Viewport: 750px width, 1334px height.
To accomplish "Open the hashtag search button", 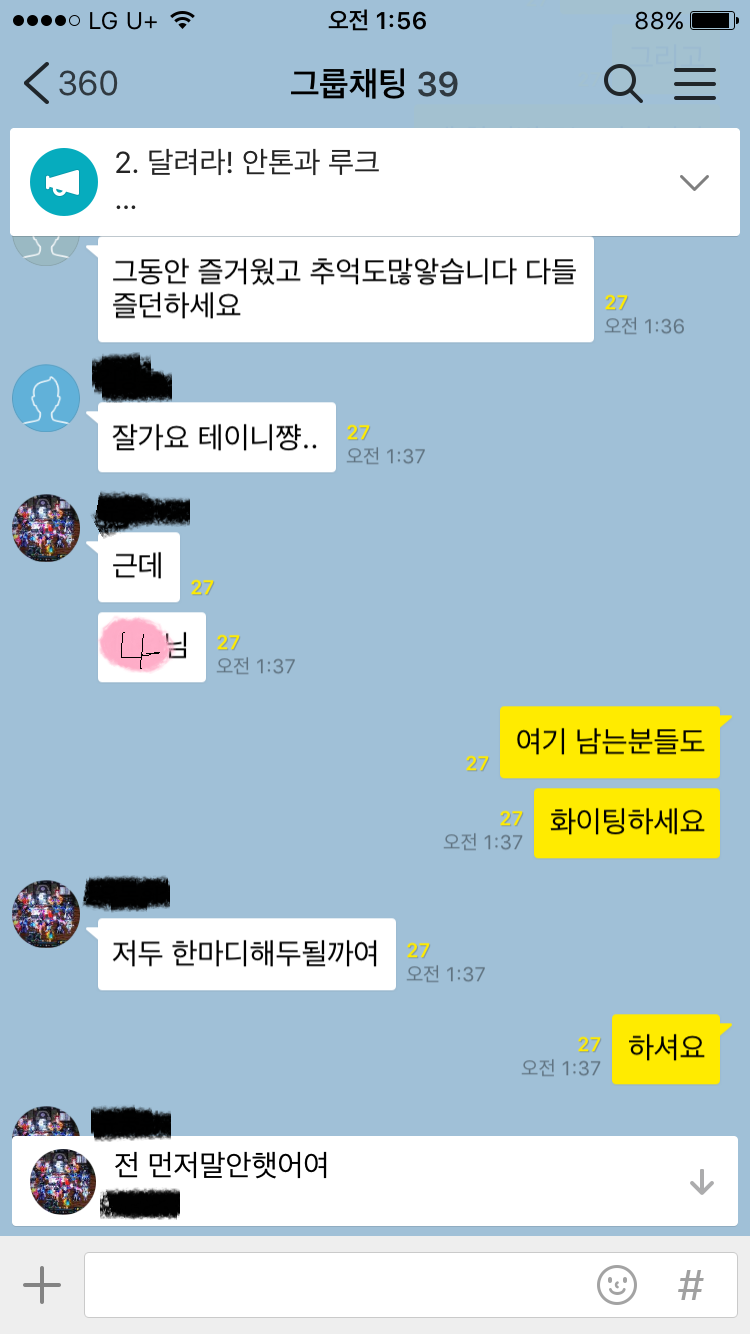I will point(690,1285).
